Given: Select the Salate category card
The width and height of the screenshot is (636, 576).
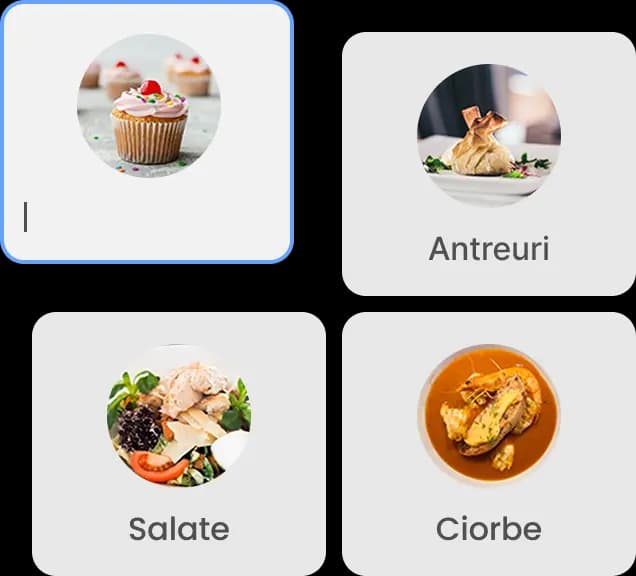Looking at the screenshot, I should coord(179,443).
